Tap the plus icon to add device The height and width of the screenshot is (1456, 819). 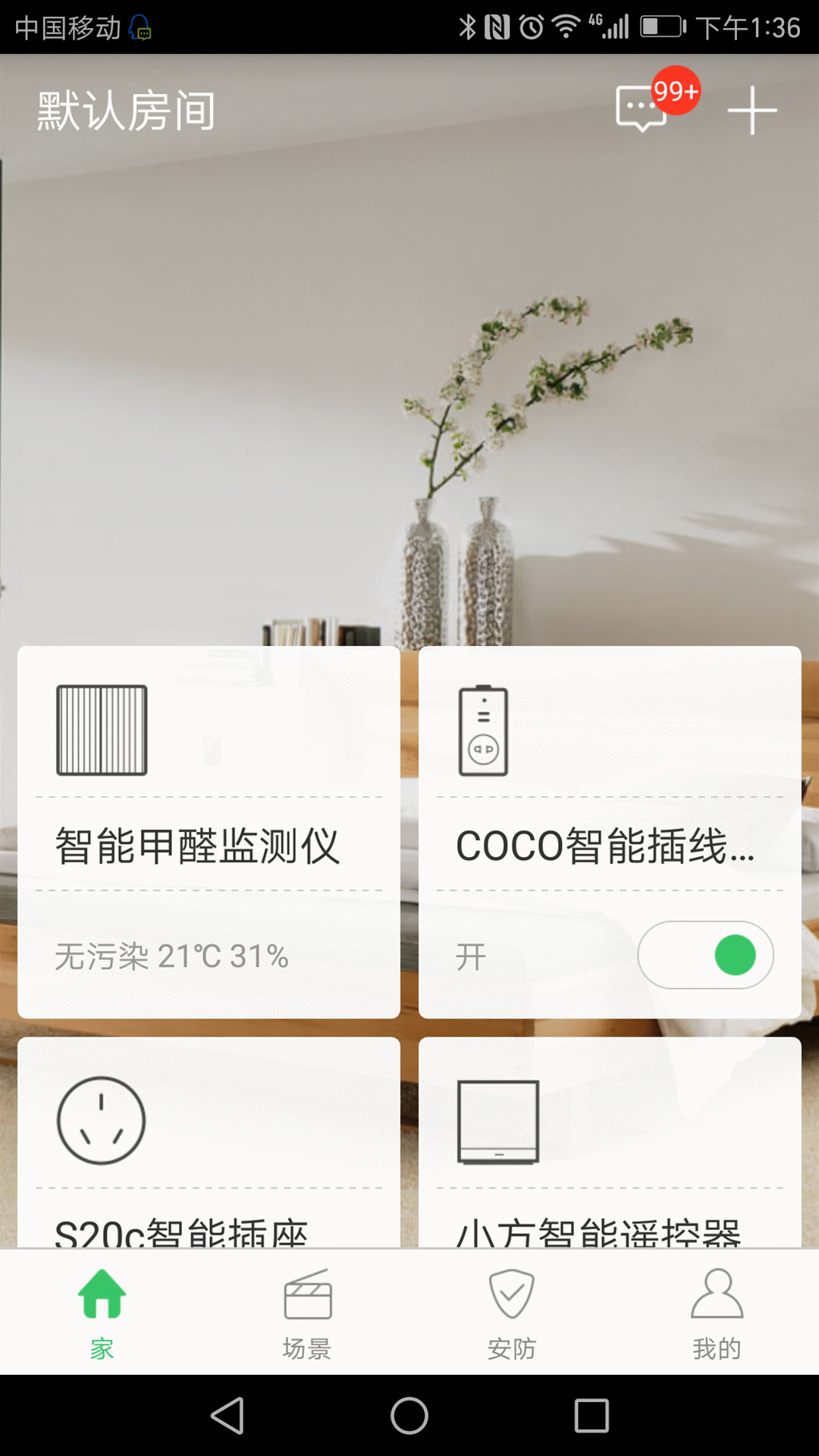tap(752, 111)
